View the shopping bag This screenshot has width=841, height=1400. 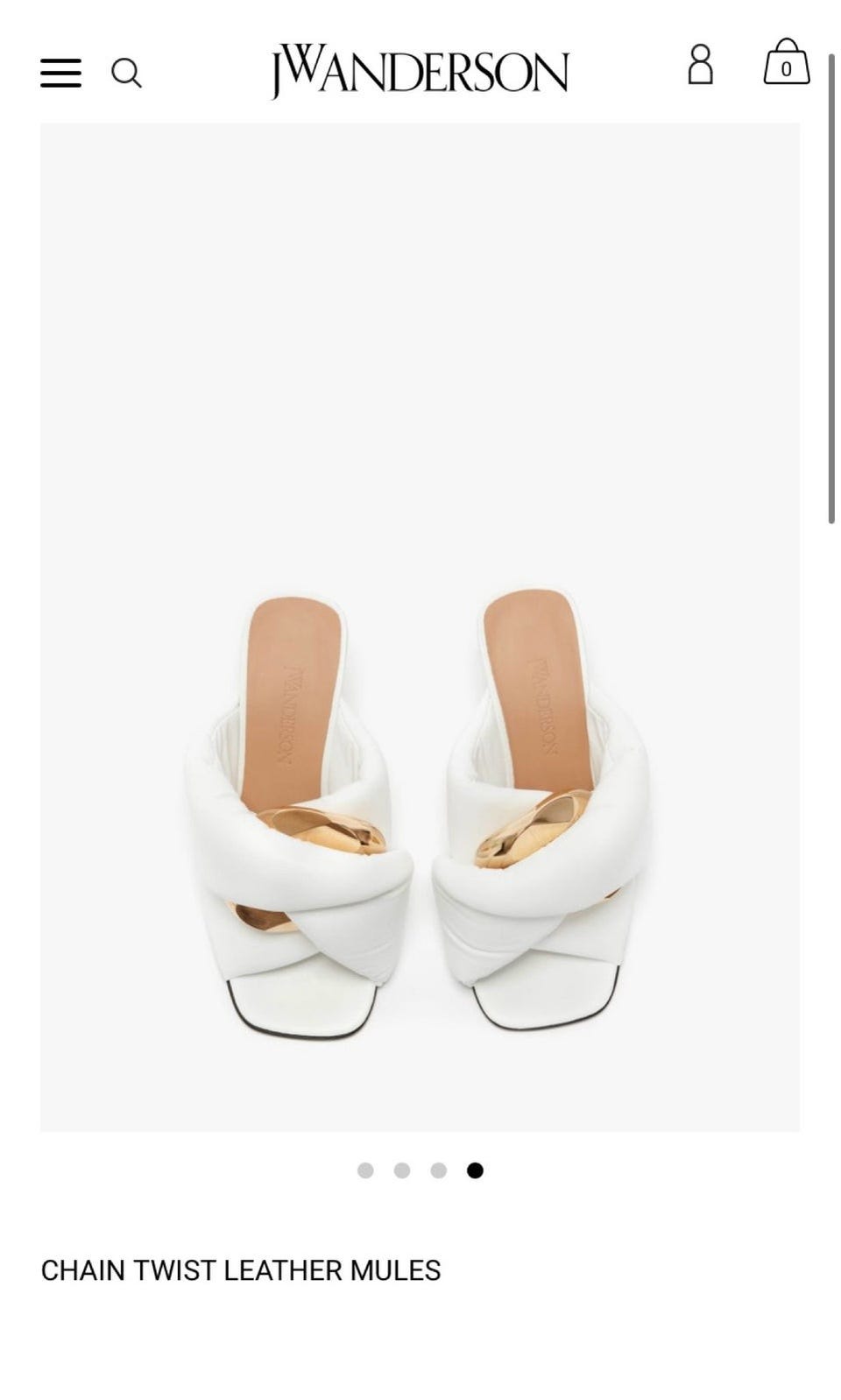tap(786, 63)
